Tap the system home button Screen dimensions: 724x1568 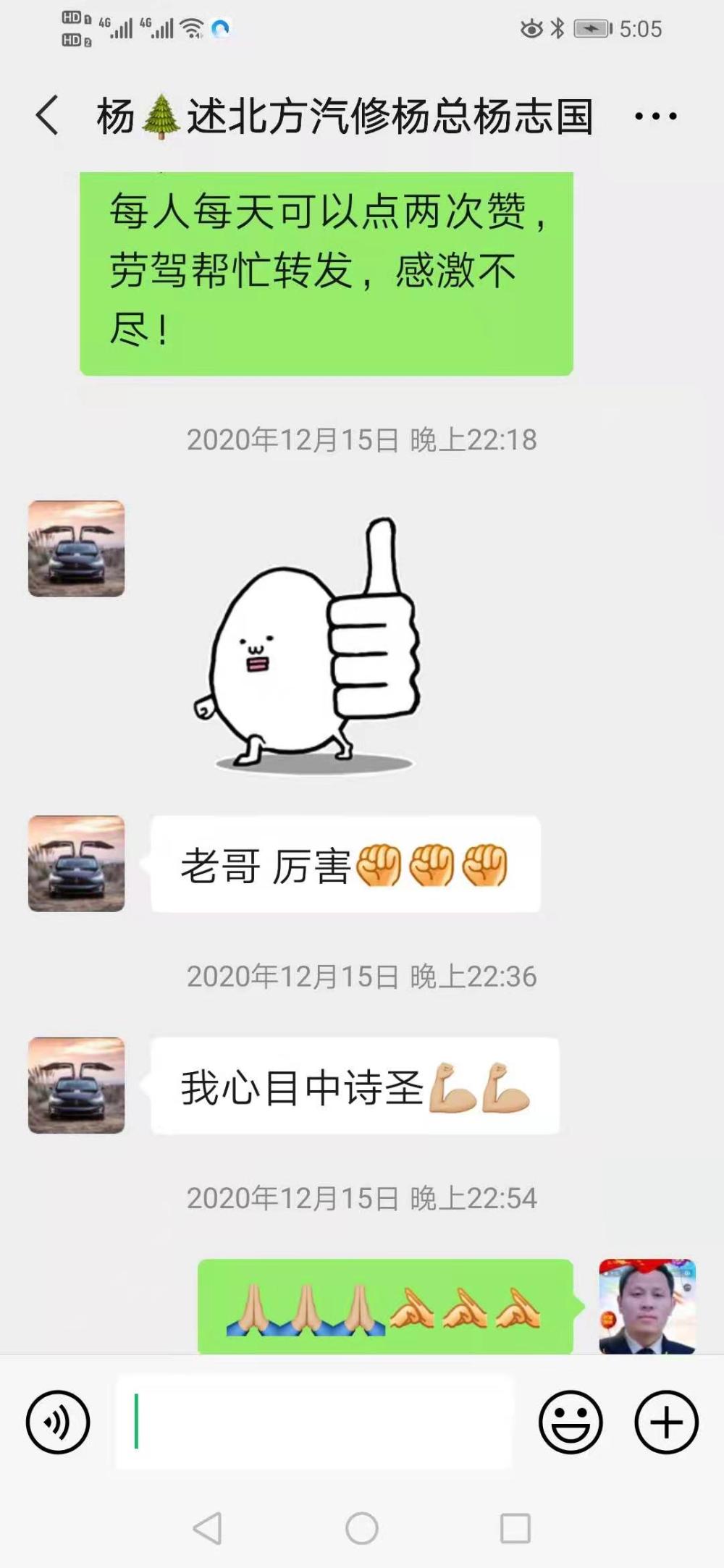click(x=362, y=1528)
